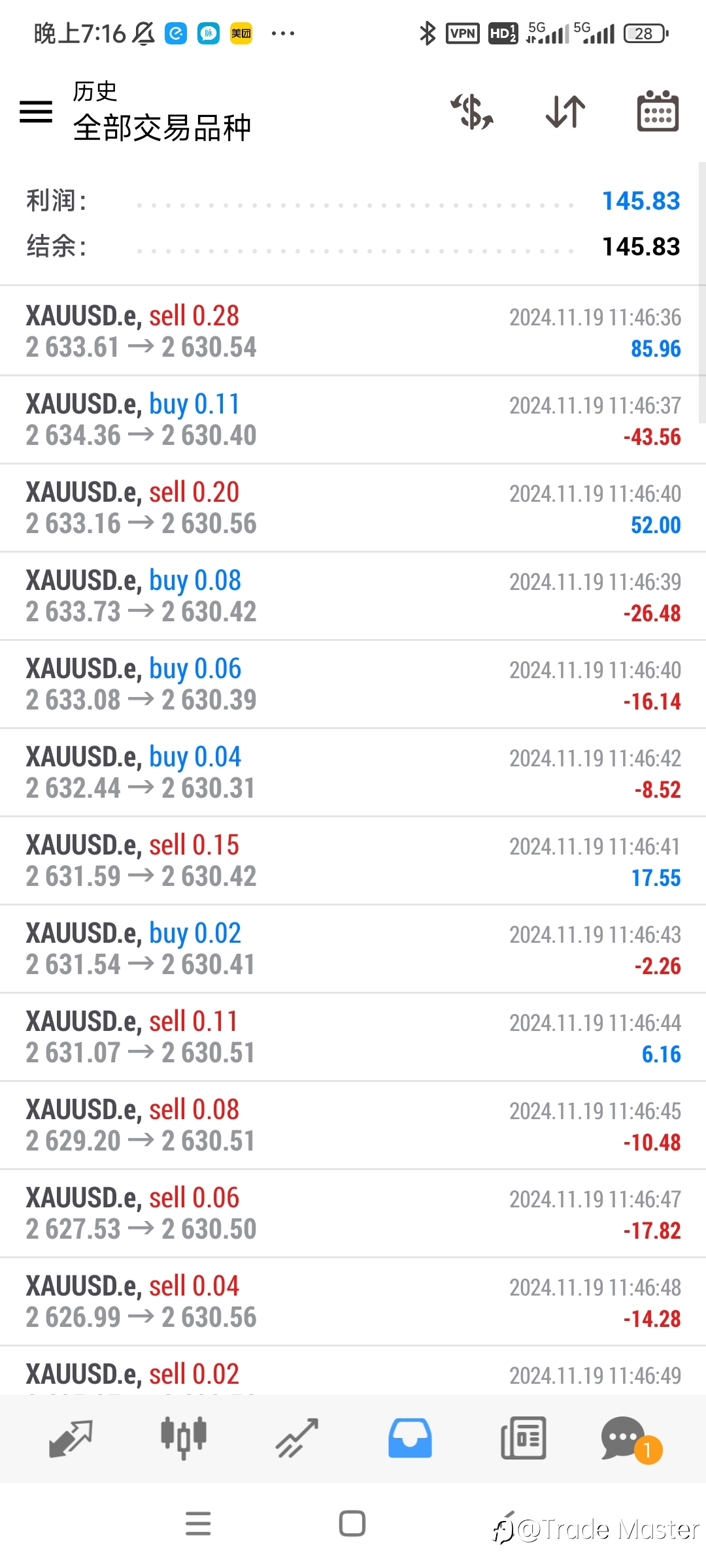
Task: Switch to the quotes arrows tab
Action: pyautogui.click(x=71, y=1439)
